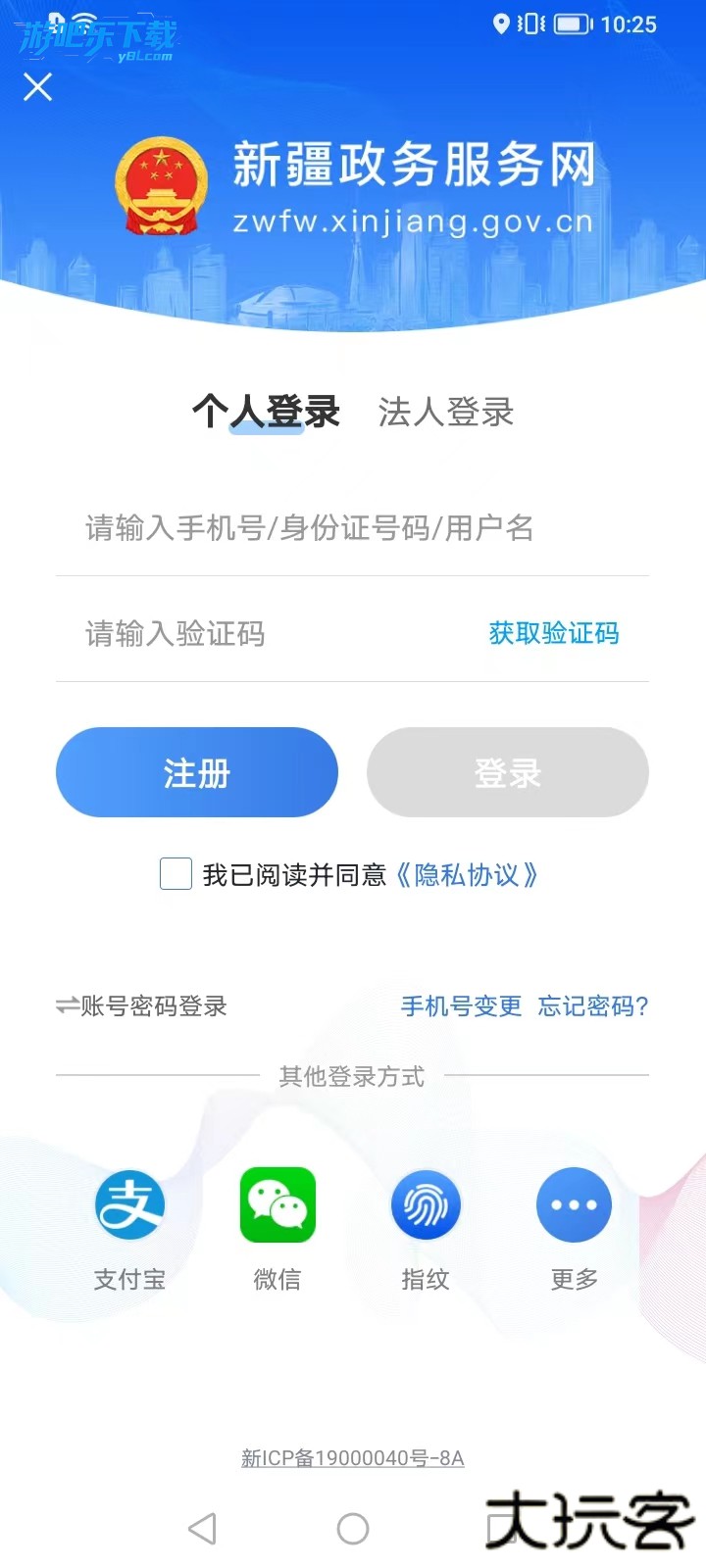Viewport: 706px width, 1568px height.
Task: Tap the 注册 registration button
Action: coord(196,772)
